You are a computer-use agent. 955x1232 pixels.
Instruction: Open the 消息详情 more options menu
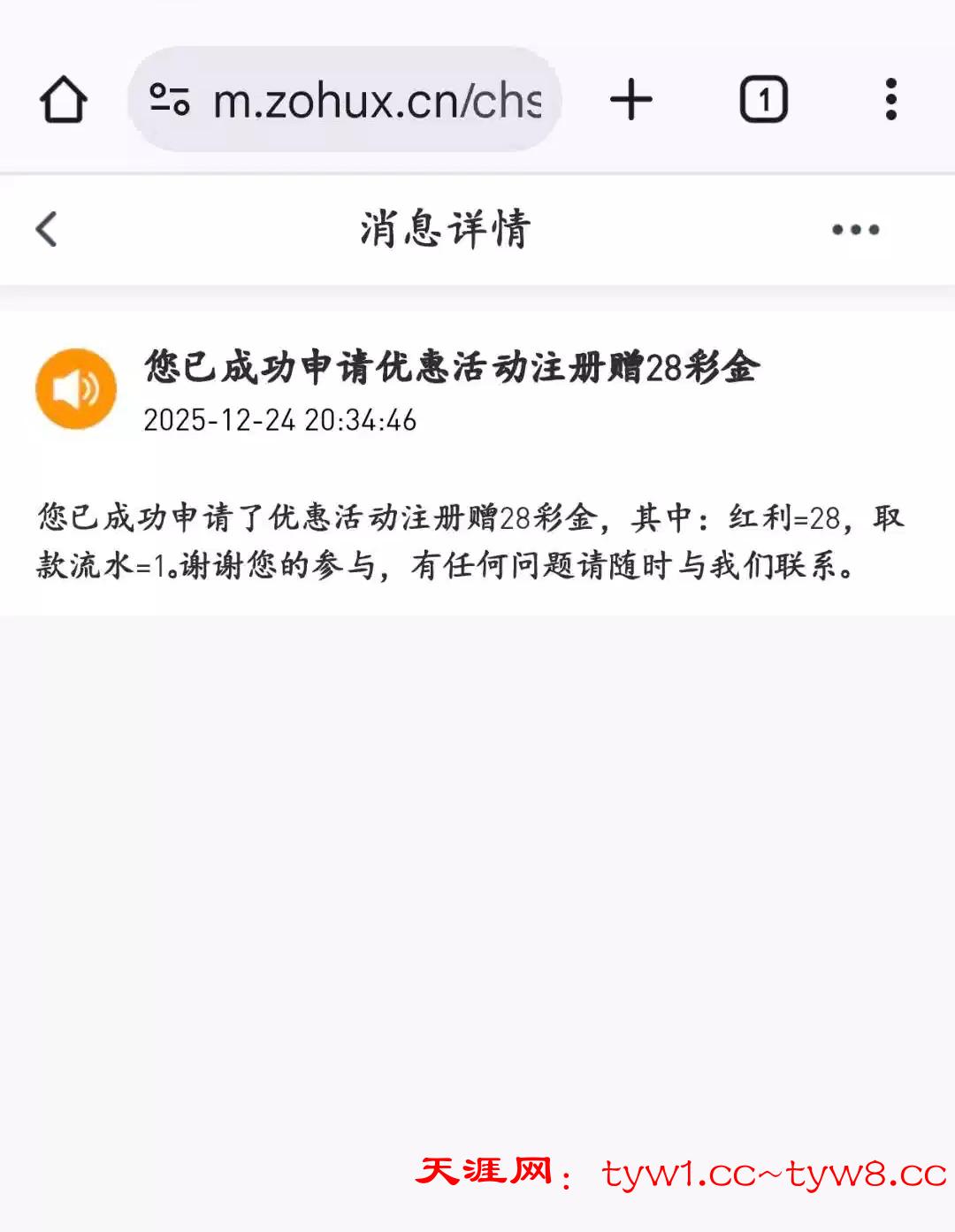click(855, 230)
